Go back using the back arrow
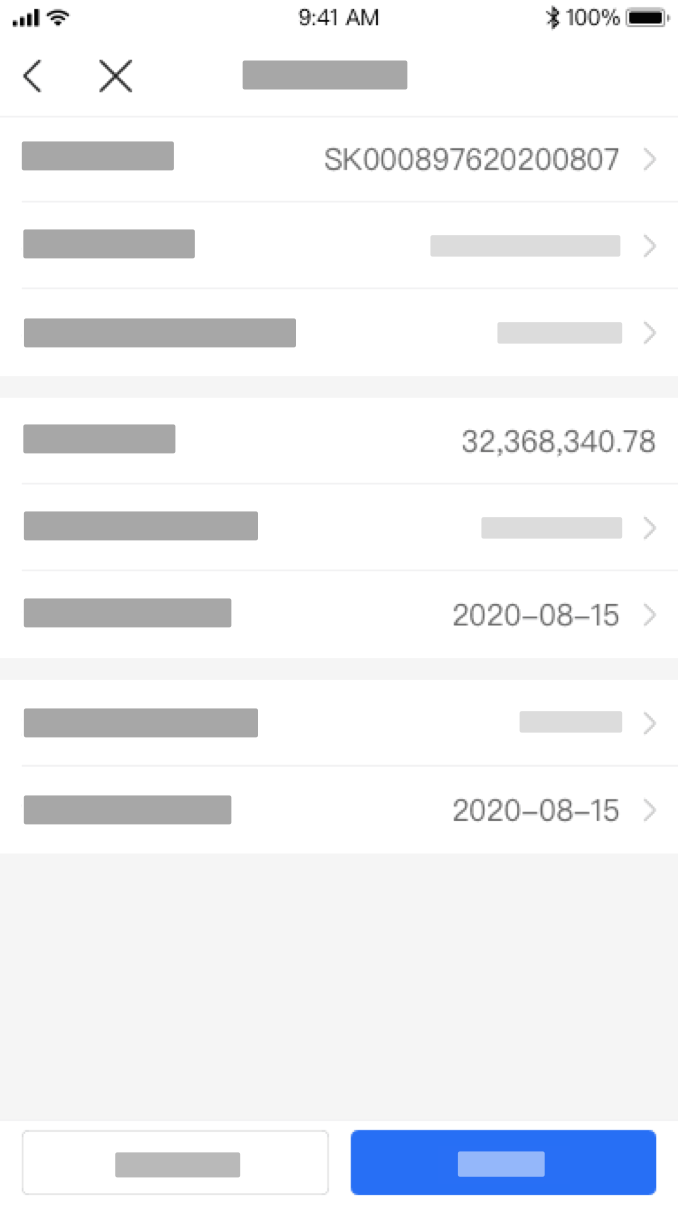The width and height of the screenshot is (678, 1206). [x=33, y=76]
